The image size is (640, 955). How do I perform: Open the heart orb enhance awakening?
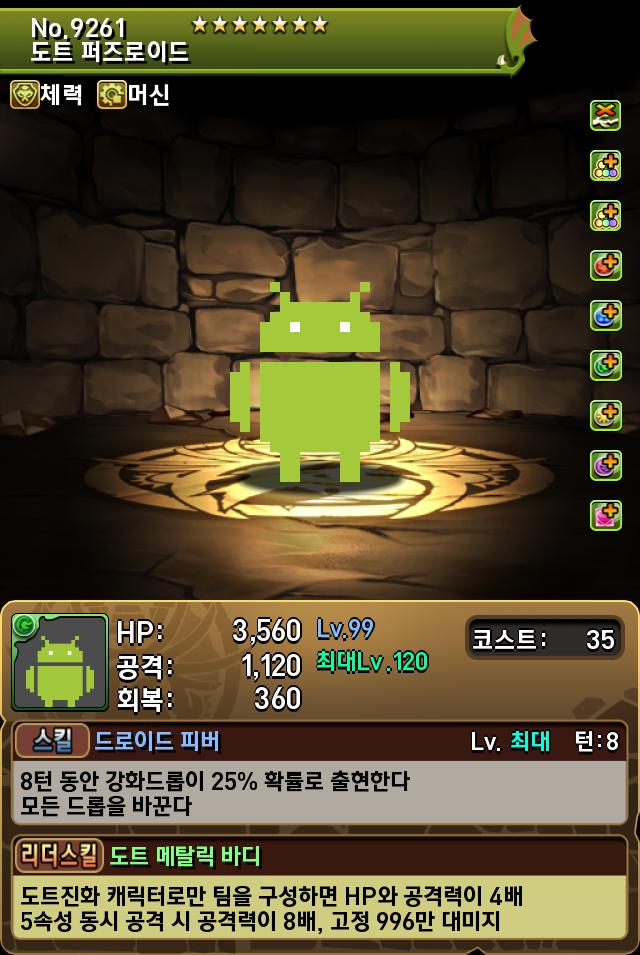coord(605,515)
